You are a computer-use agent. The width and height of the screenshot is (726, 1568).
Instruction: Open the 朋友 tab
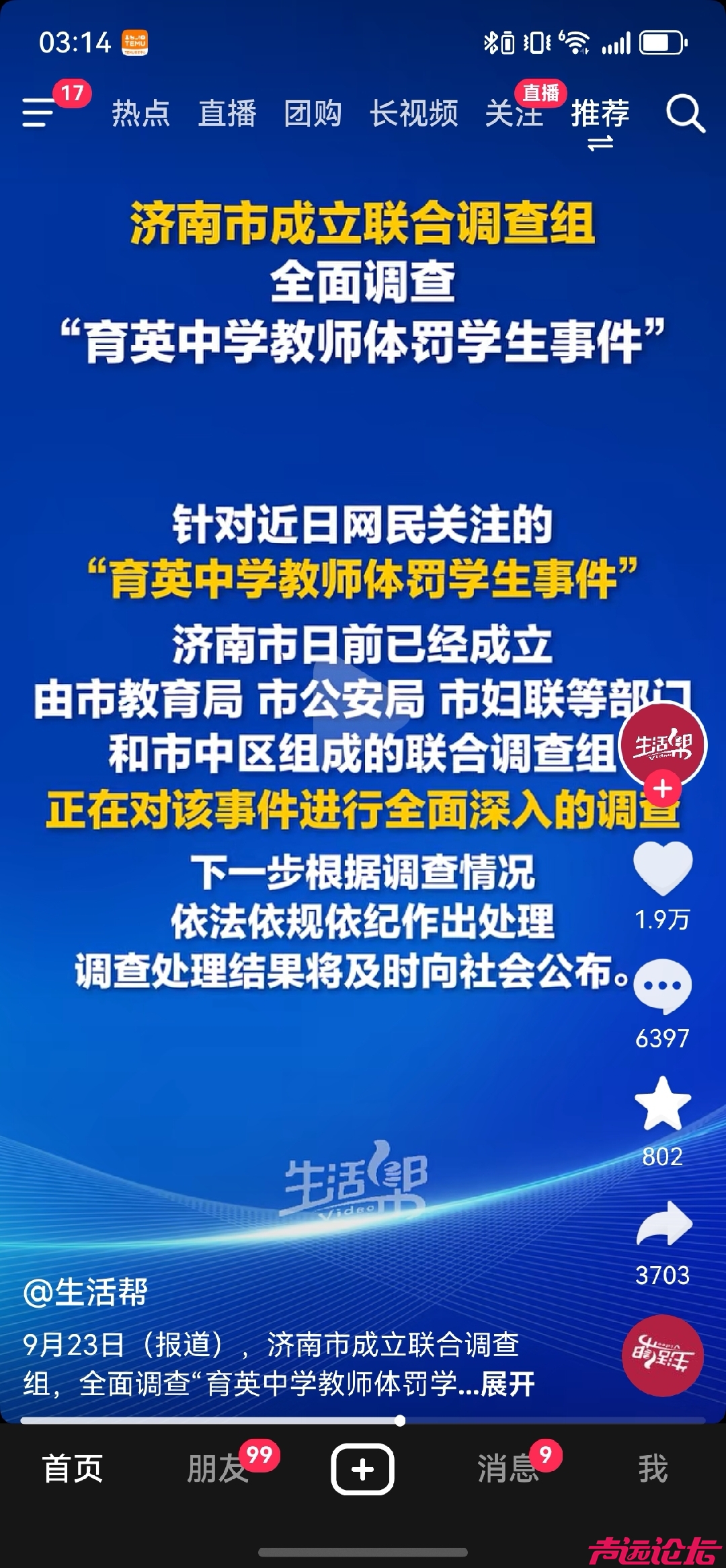click(x=216, y=1468)
